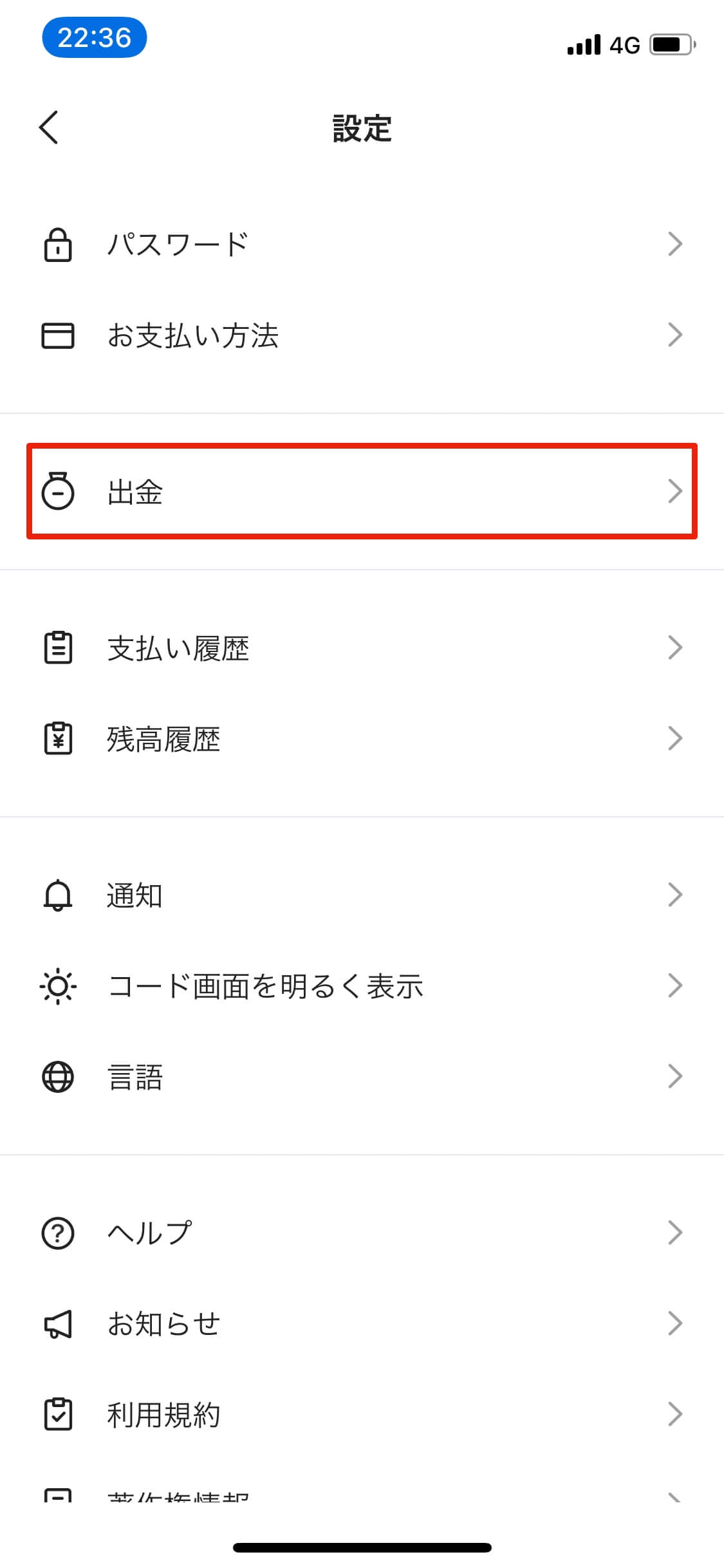Open 通知 notification settings

[x=362, y=895]
